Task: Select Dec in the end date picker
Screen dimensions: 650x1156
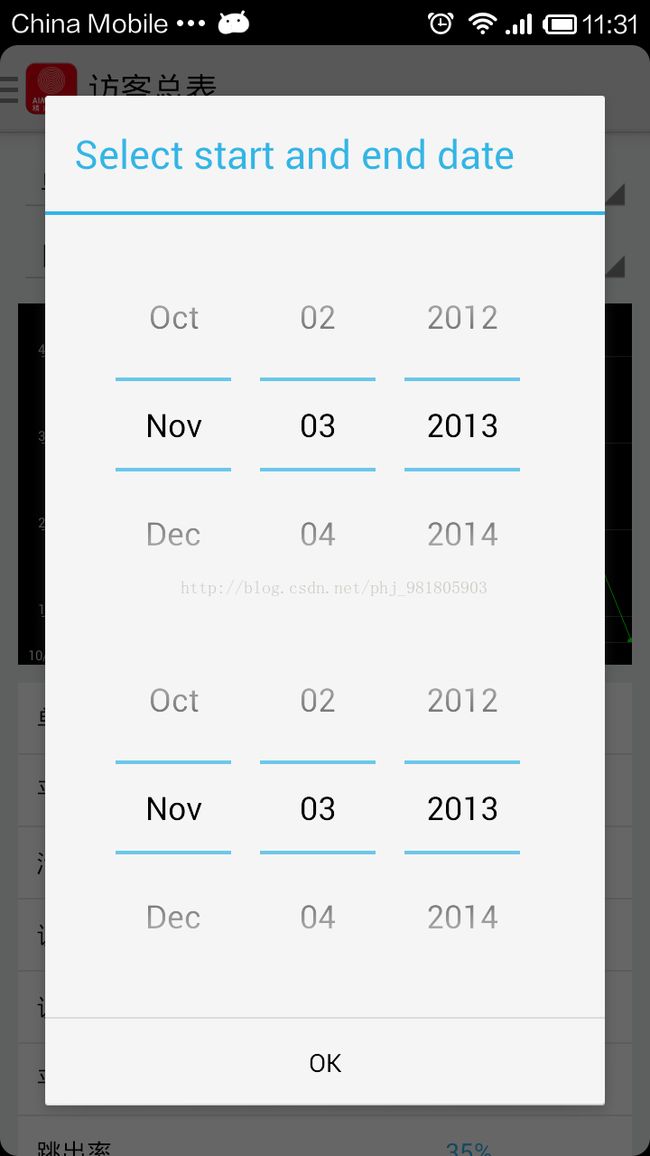Action: click(174, 917)
